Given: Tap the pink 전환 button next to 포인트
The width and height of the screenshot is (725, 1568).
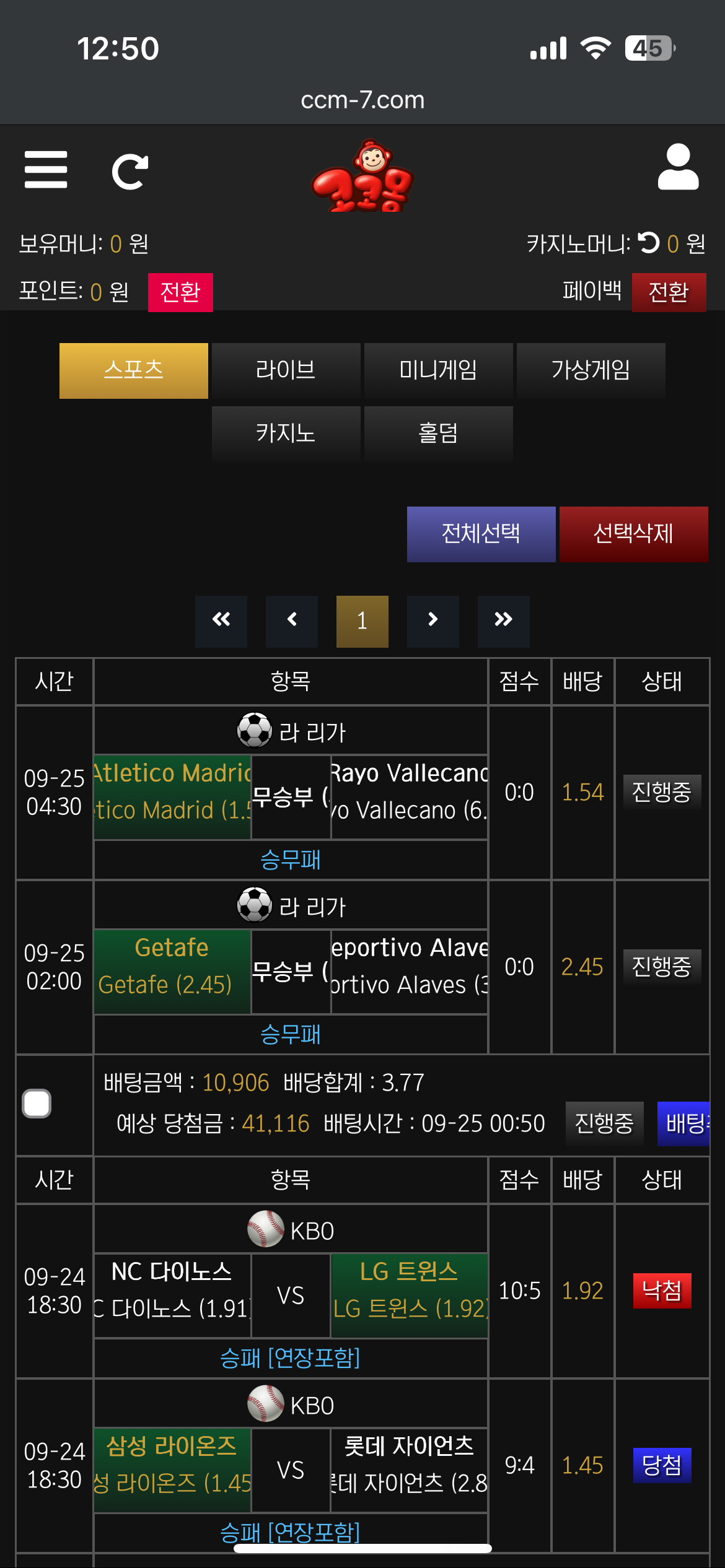Looking at the screenshot, I should pos(180,292).
